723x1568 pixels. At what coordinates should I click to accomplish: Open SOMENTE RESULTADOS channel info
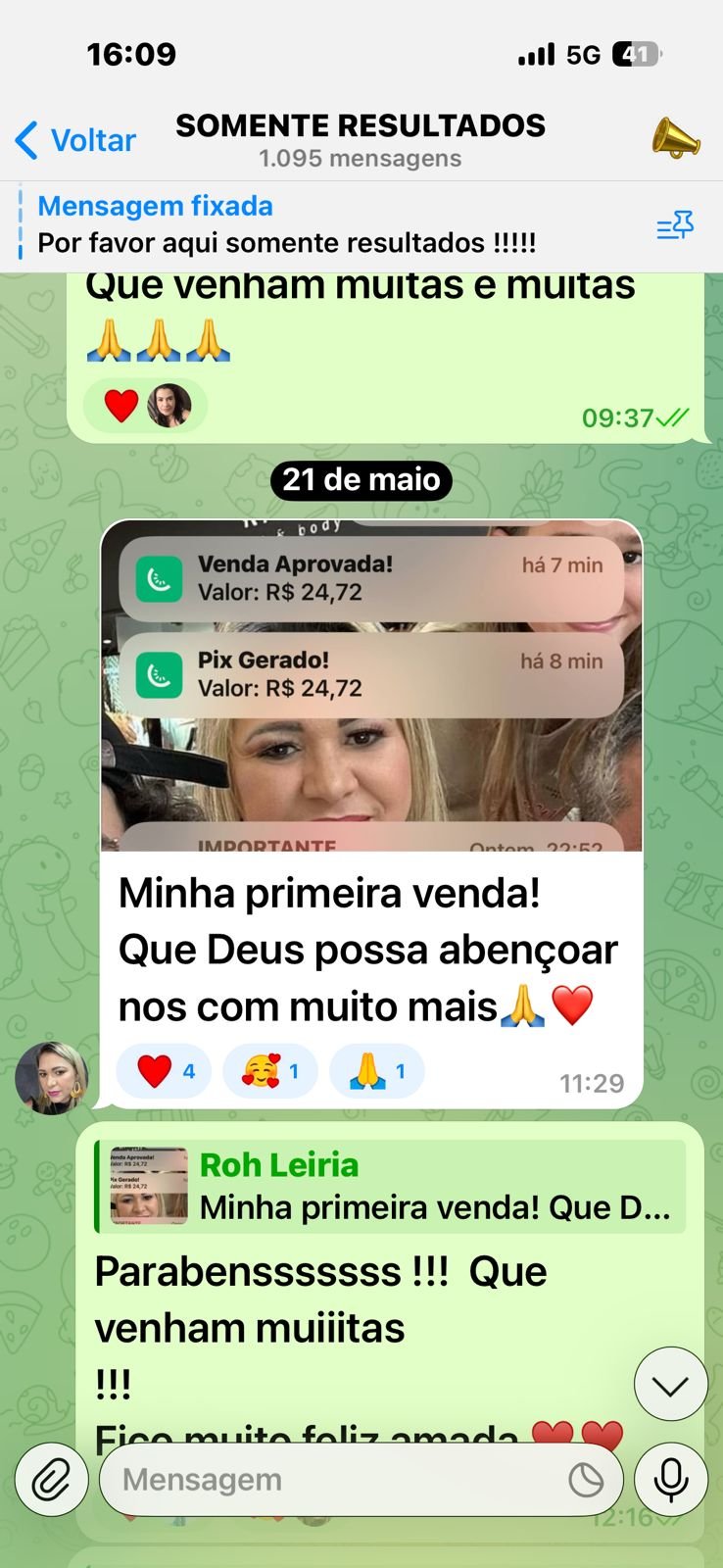point(360,139)
